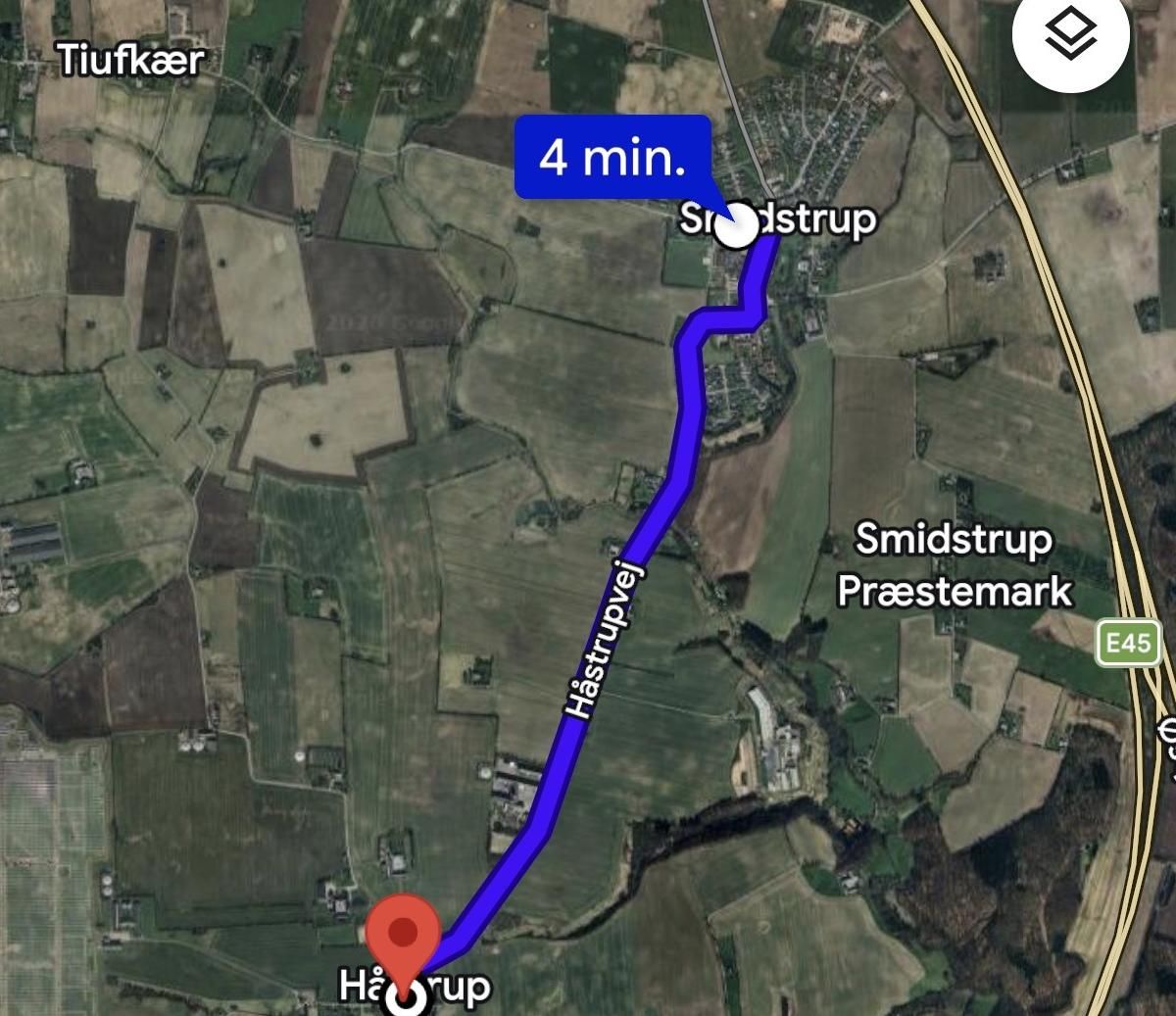The height and width of the screenshot is (1016, 1176).
Task: Tap the white start point marker at Smidstrup
Action: click(737, 229)
